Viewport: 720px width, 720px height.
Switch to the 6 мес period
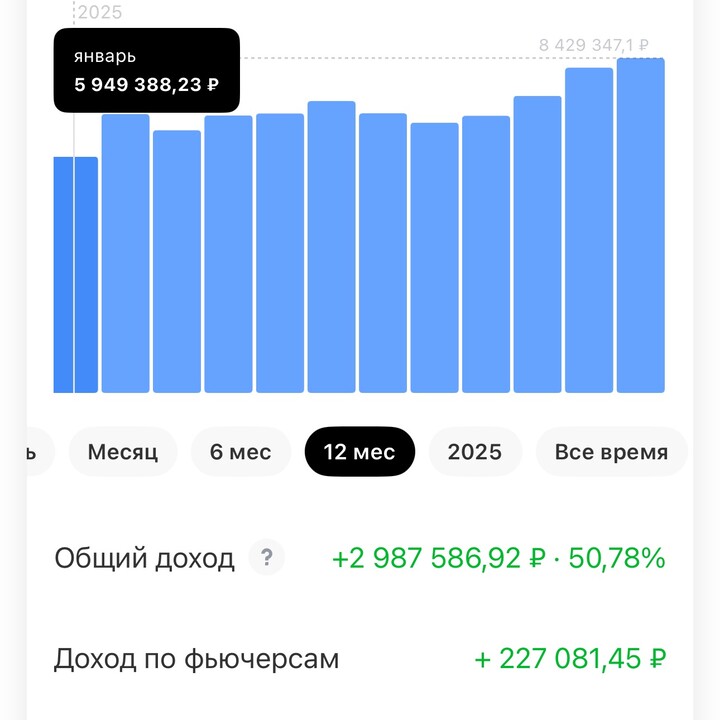241,452
